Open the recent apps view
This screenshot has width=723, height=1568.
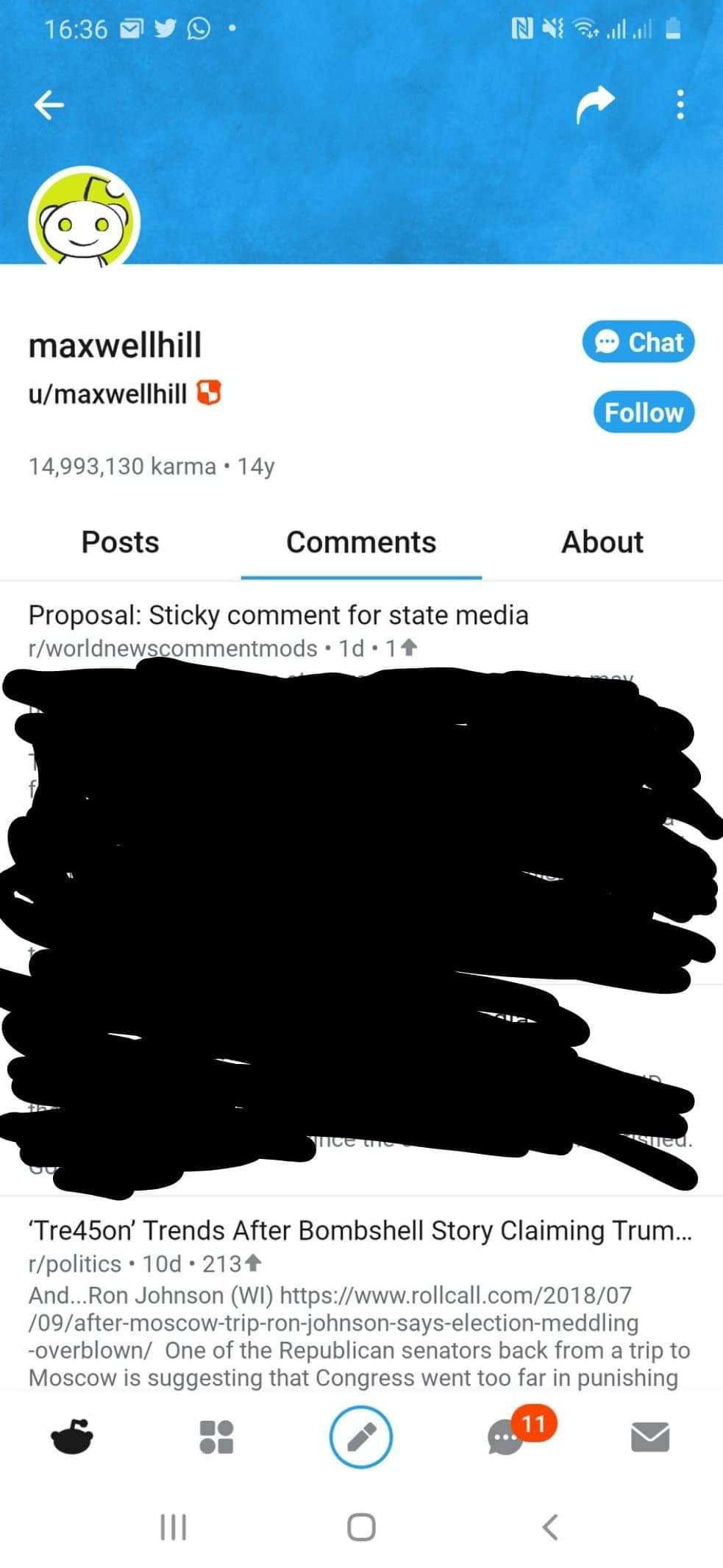pyautogui.click(x=174, y=1527)
